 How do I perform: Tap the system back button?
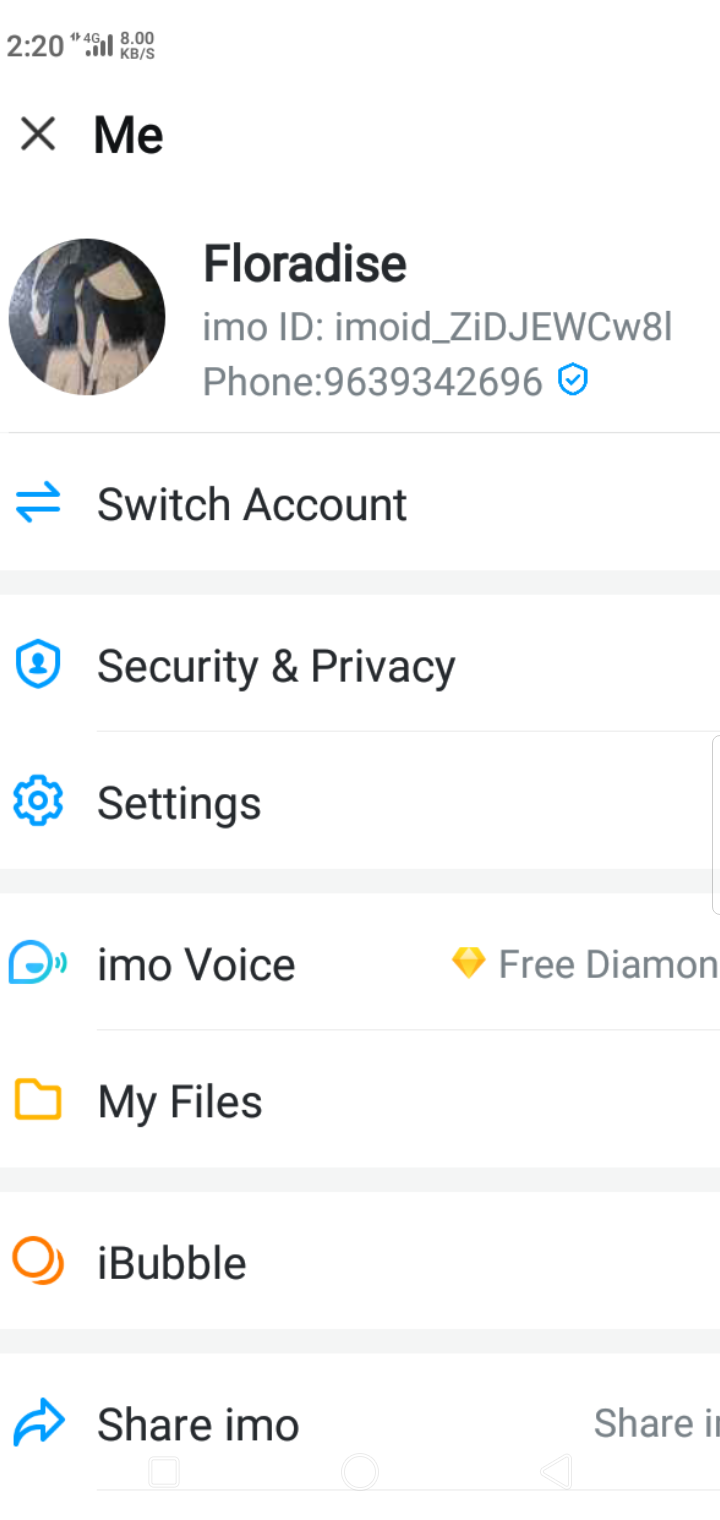coord(556,1472)
